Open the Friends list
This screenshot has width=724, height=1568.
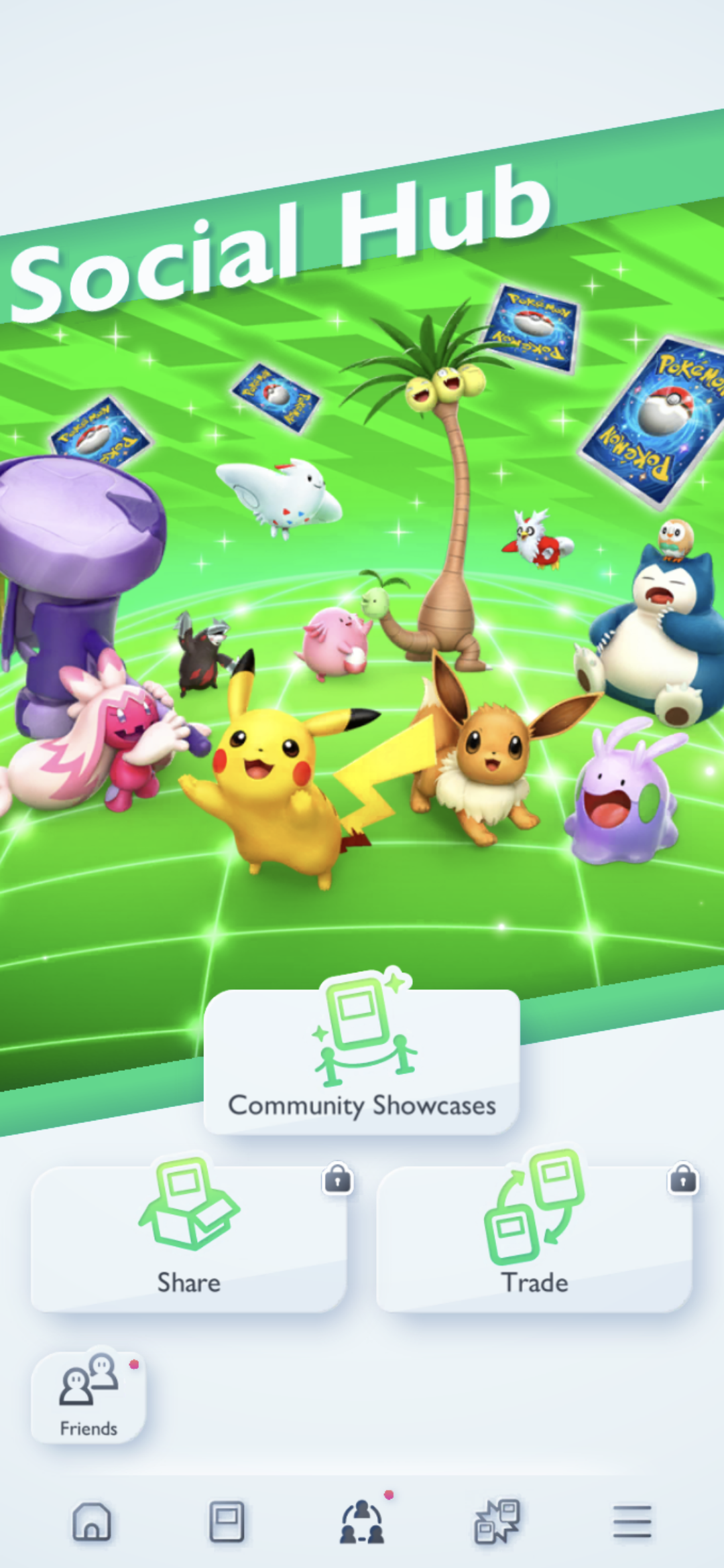(x=88, y=1397)
